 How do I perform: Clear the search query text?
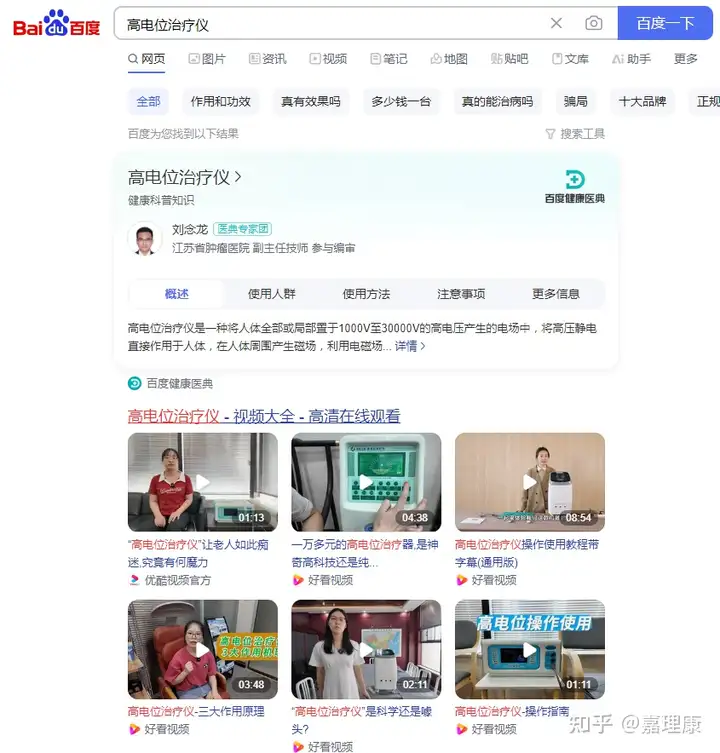tap(557, 23)
